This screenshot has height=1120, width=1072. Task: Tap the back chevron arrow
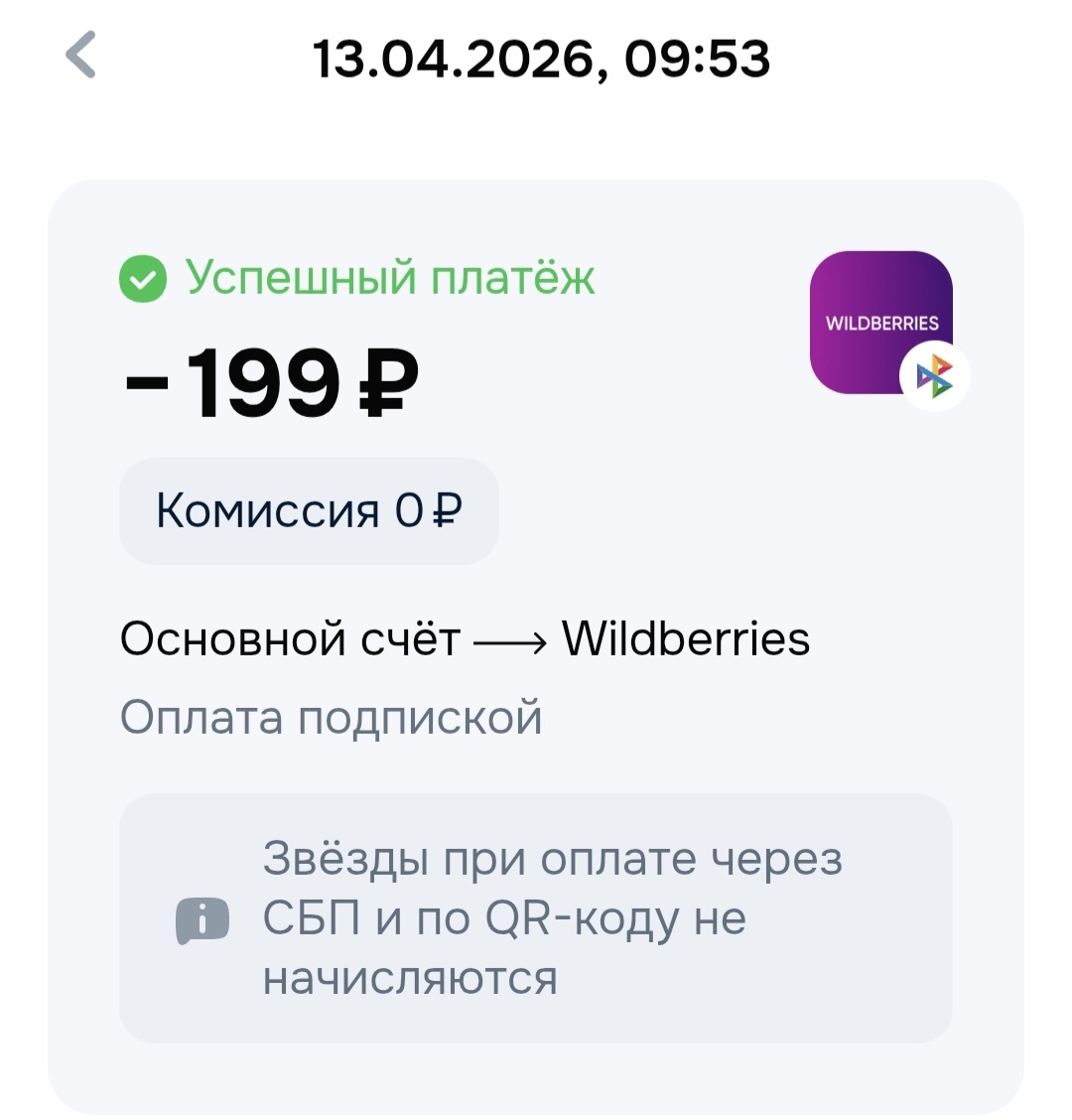(x=77, y=57)
